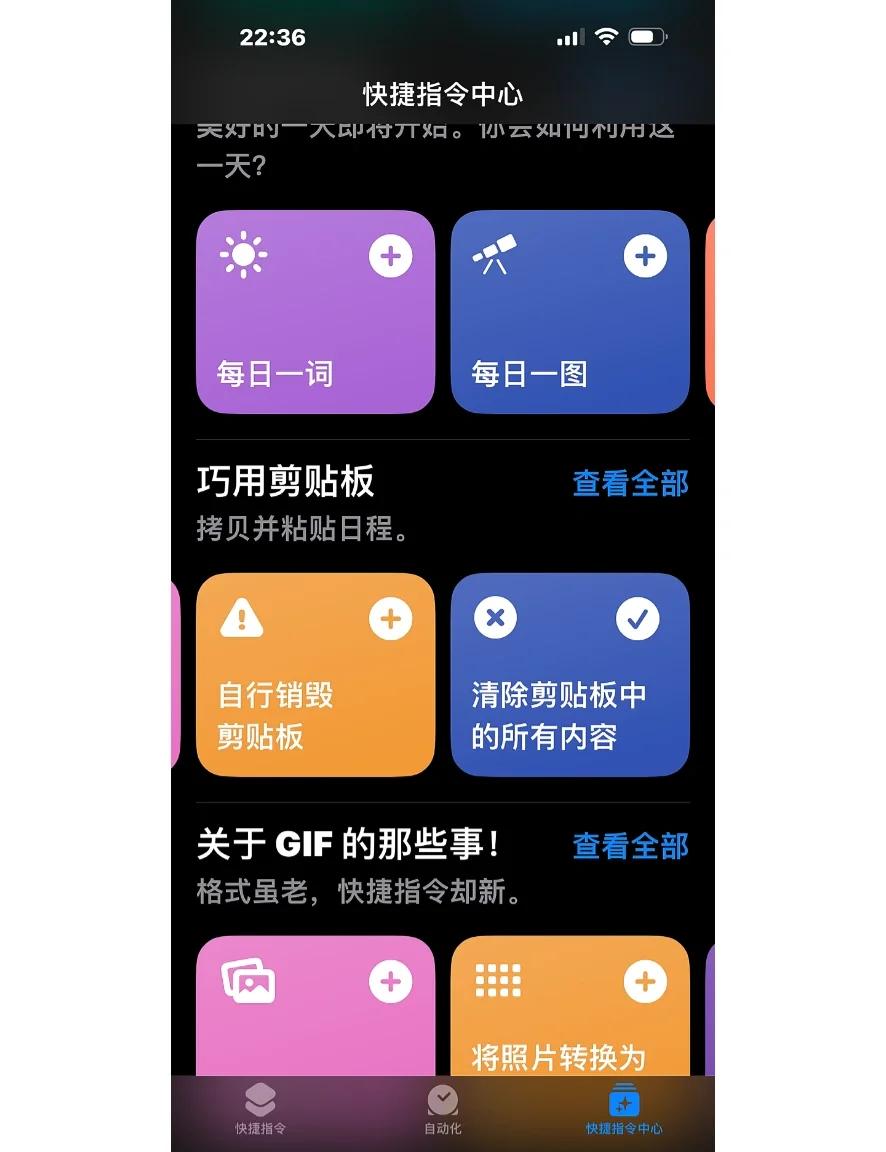Switch to the 快捷指令 tab
The image size is (886, 1152).
point(260,1110)
